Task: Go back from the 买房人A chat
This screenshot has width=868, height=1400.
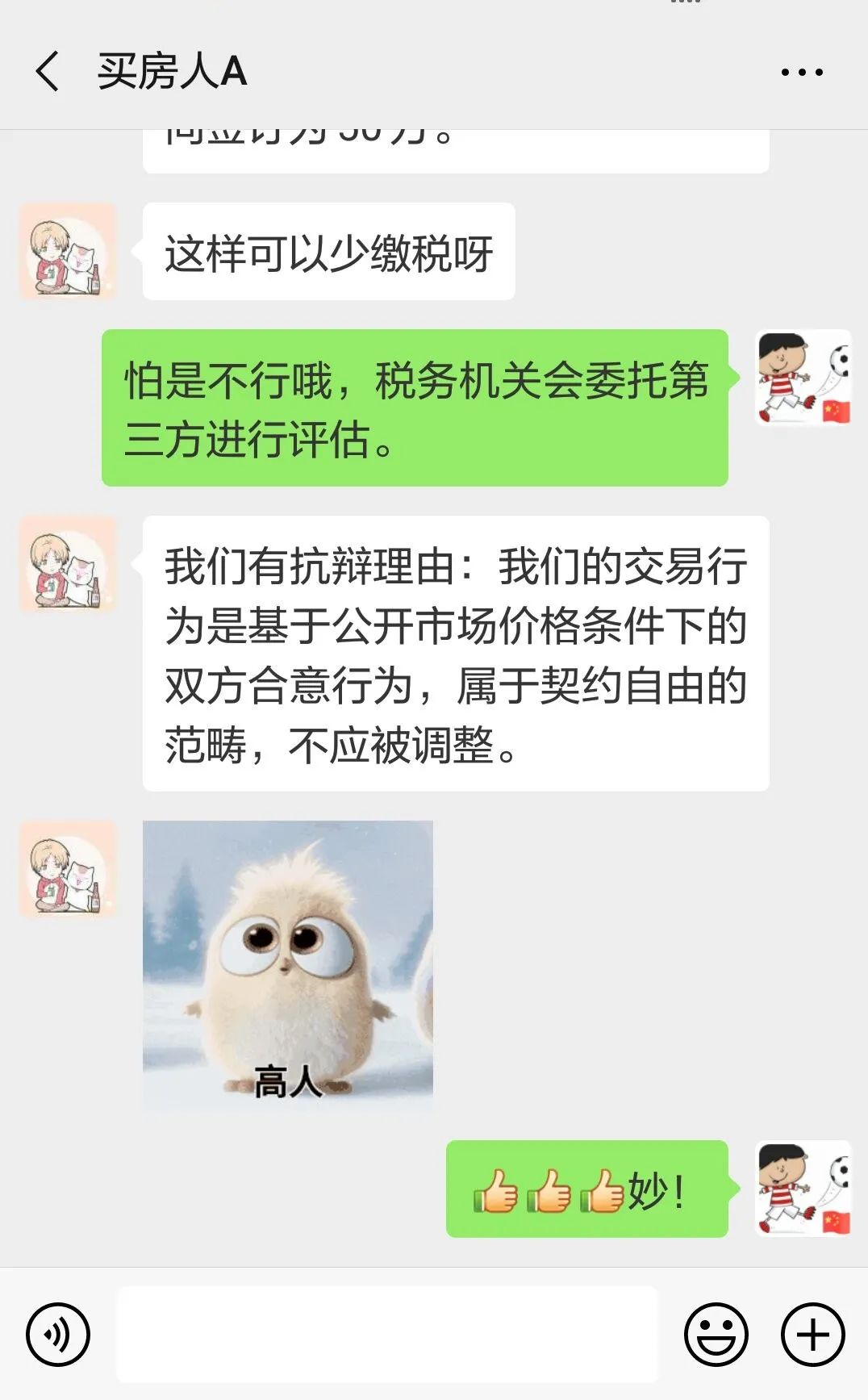Action: click(x=48, y=71)
